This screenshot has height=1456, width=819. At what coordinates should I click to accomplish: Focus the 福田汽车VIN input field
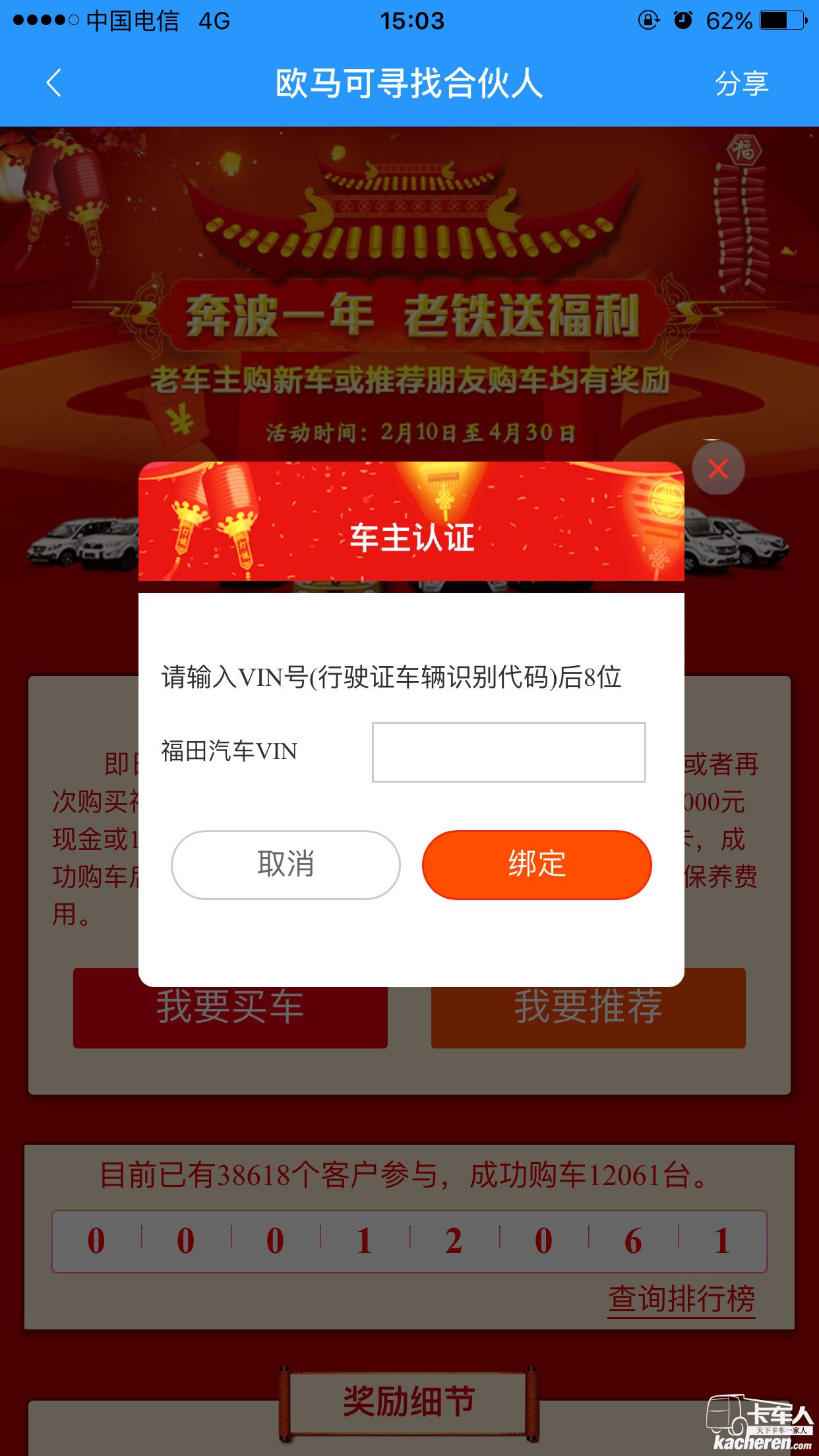pos(508,752)
